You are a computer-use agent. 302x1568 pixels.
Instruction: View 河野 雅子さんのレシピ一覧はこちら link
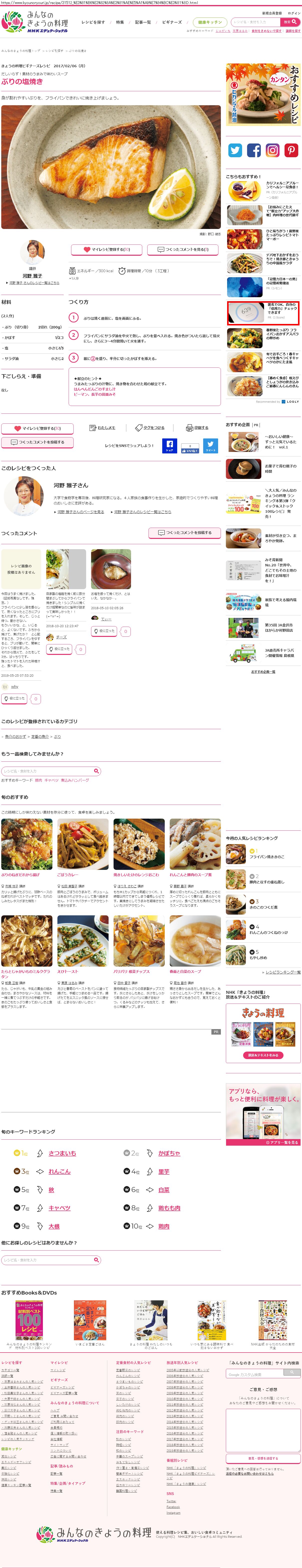pyautogui.click(x=143, y=512)
